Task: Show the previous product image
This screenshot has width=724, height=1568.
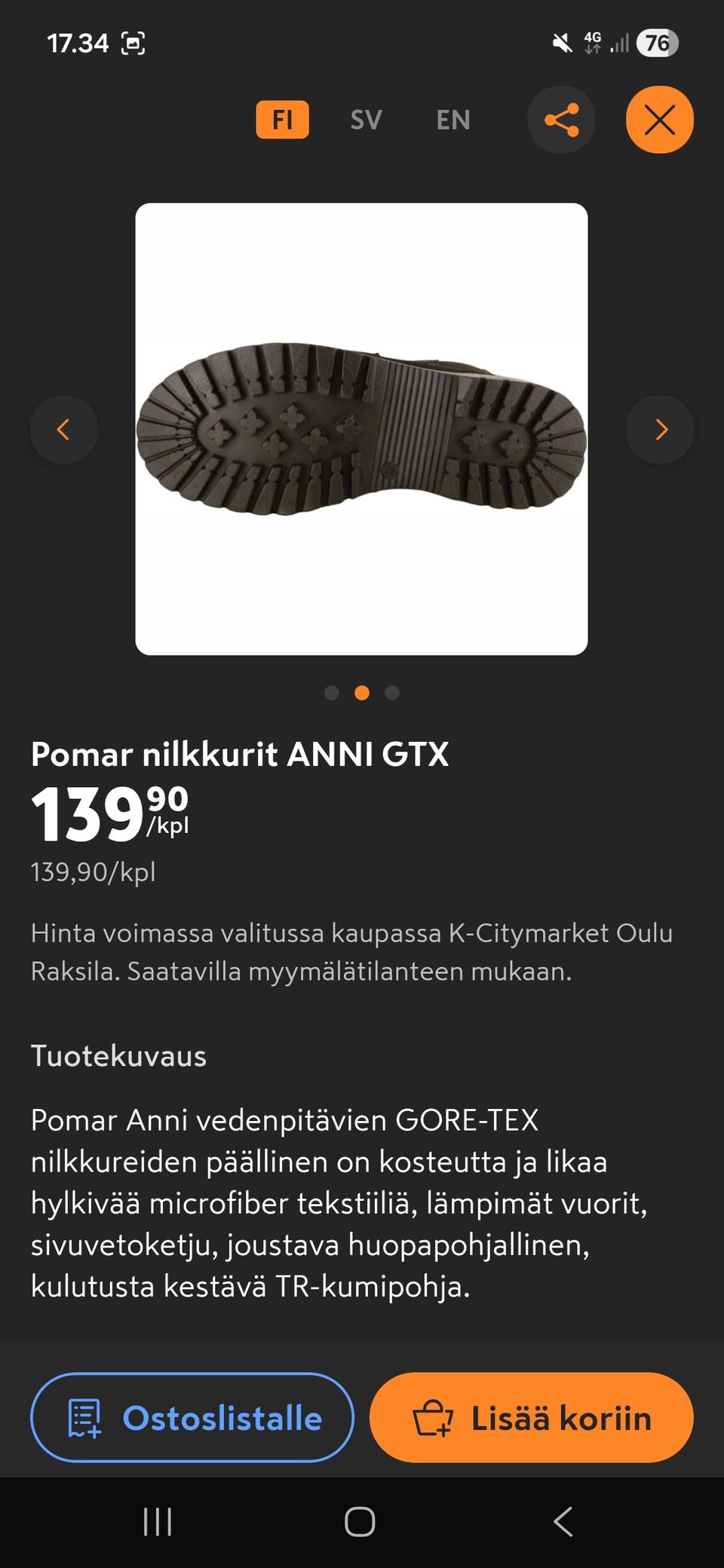Action: [64, 429]
